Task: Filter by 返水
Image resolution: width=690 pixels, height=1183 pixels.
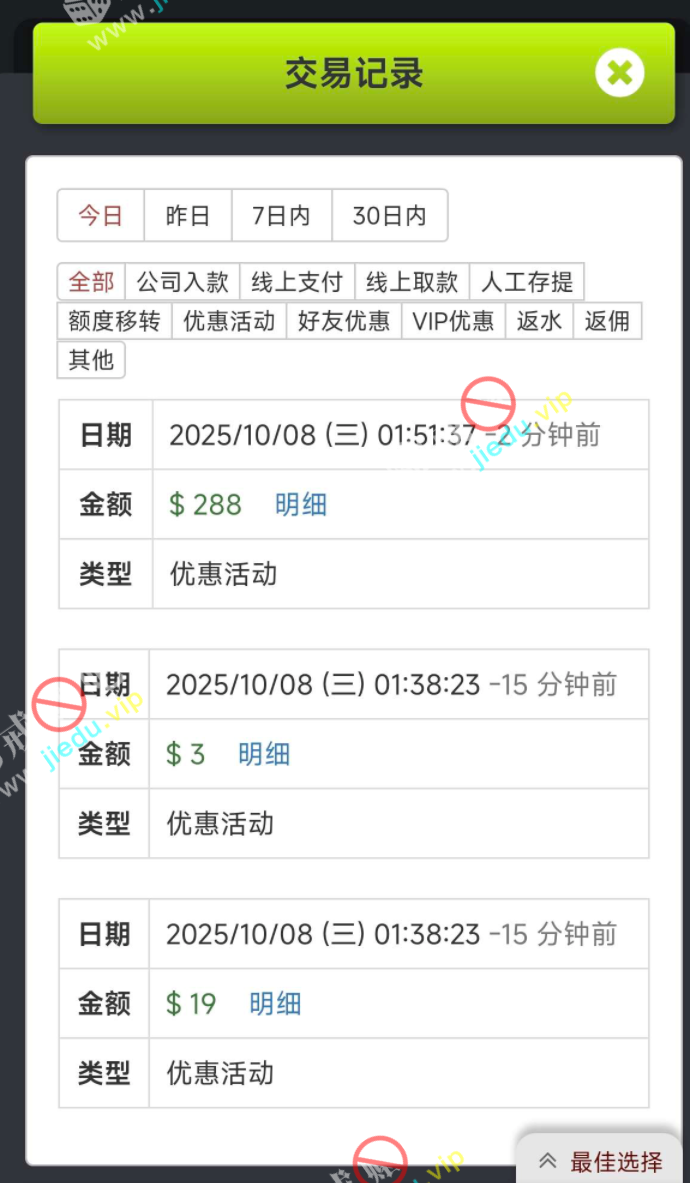Action: point(539,321)
